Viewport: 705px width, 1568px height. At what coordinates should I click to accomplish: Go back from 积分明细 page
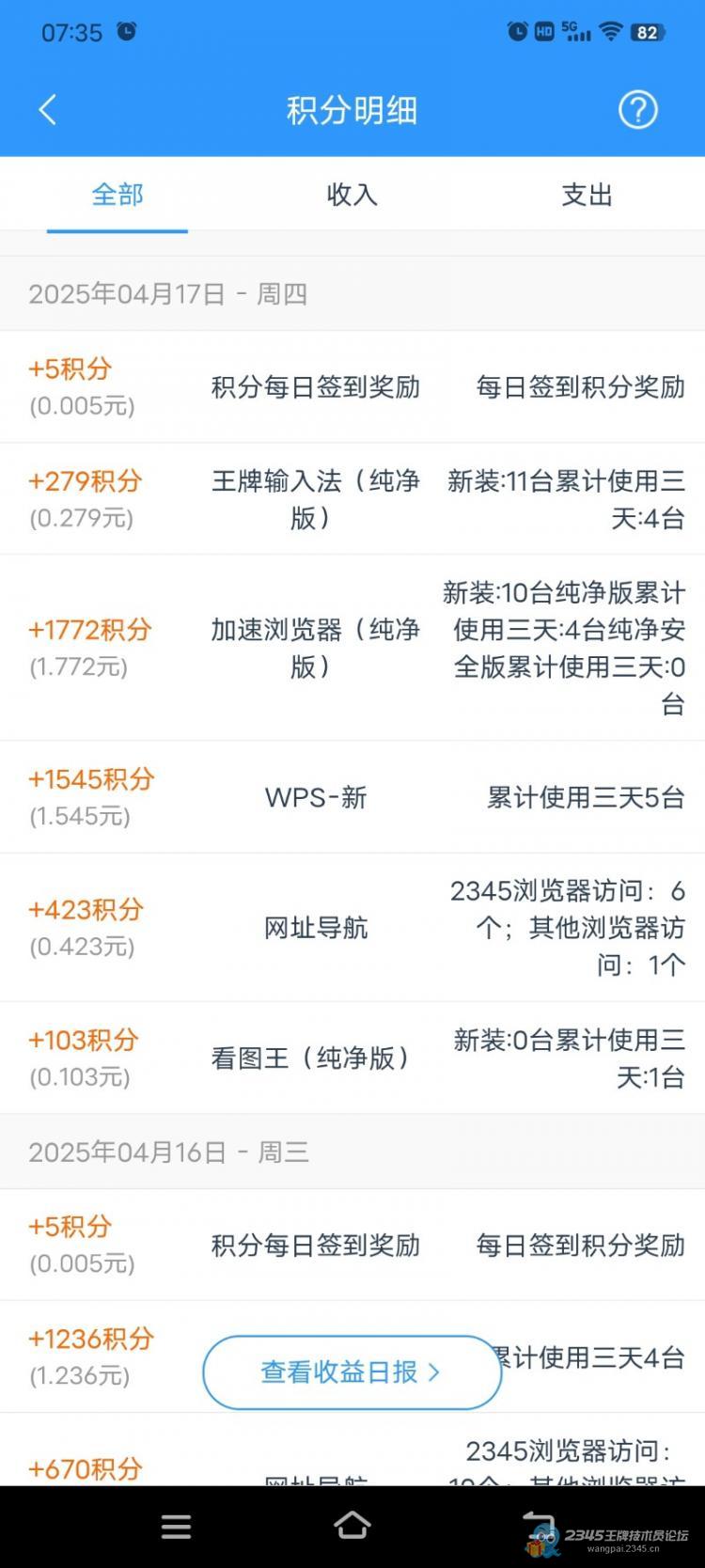tap(48, 110)
